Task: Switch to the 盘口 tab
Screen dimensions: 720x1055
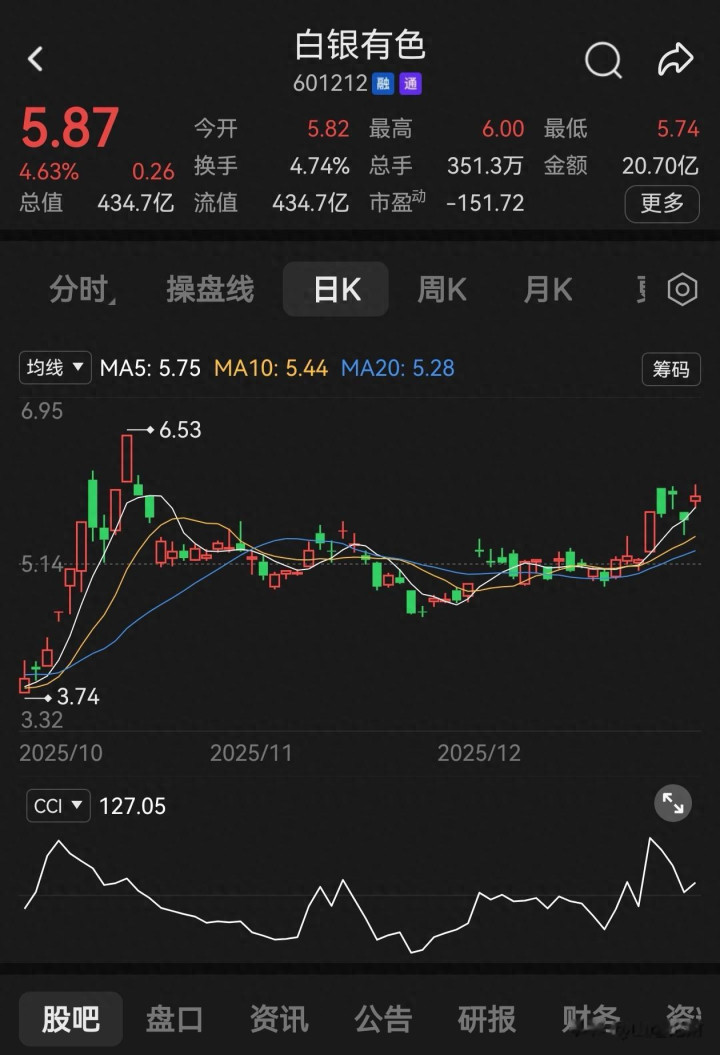Action: pyautogui.click(x=175, y=1019)
